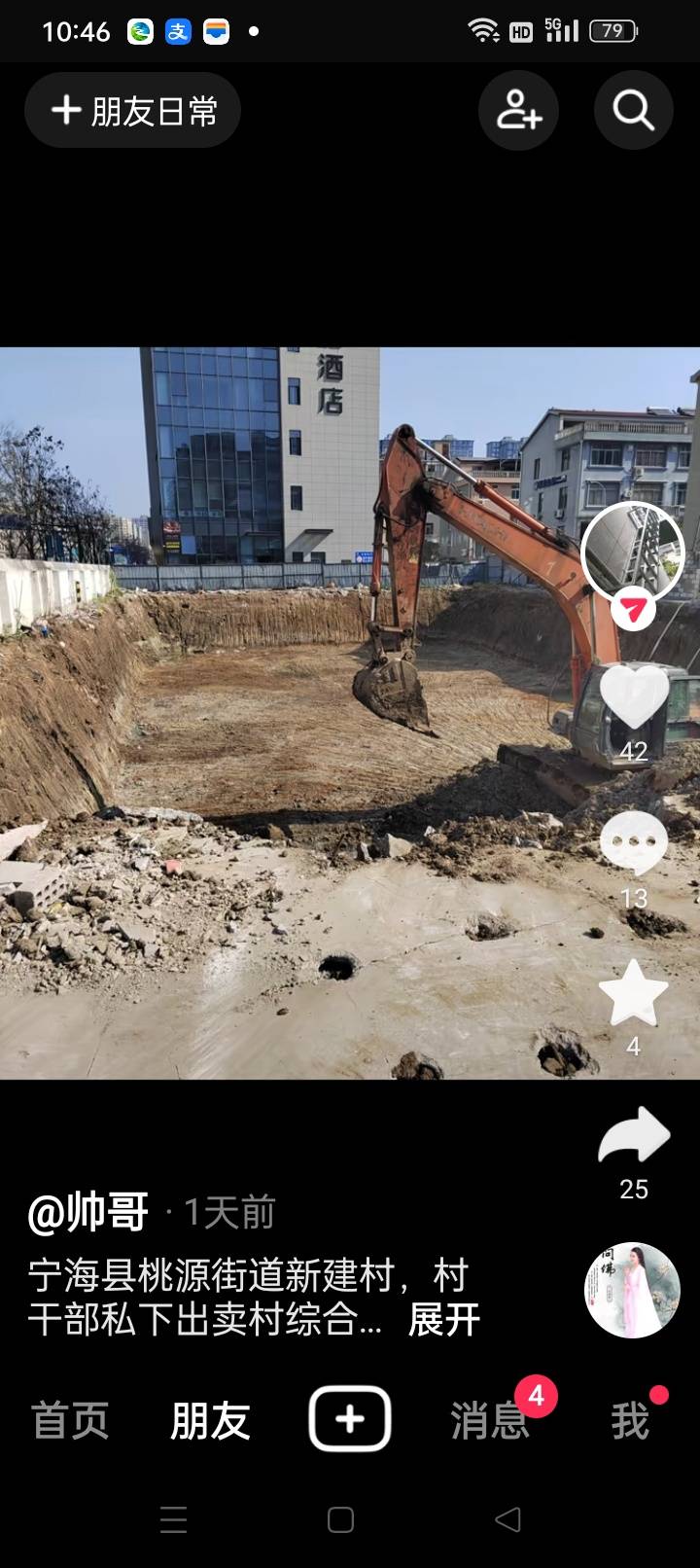Favorite this video with the star

[x=634, y=993]
